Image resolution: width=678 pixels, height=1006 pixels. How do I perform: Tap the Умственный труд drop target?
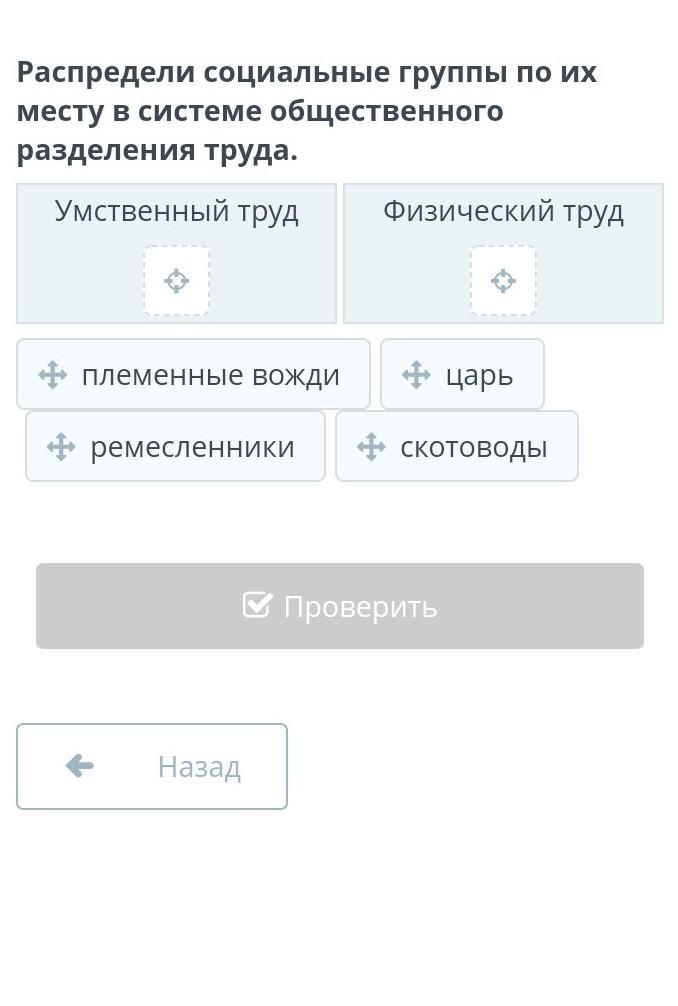point(176,281)
